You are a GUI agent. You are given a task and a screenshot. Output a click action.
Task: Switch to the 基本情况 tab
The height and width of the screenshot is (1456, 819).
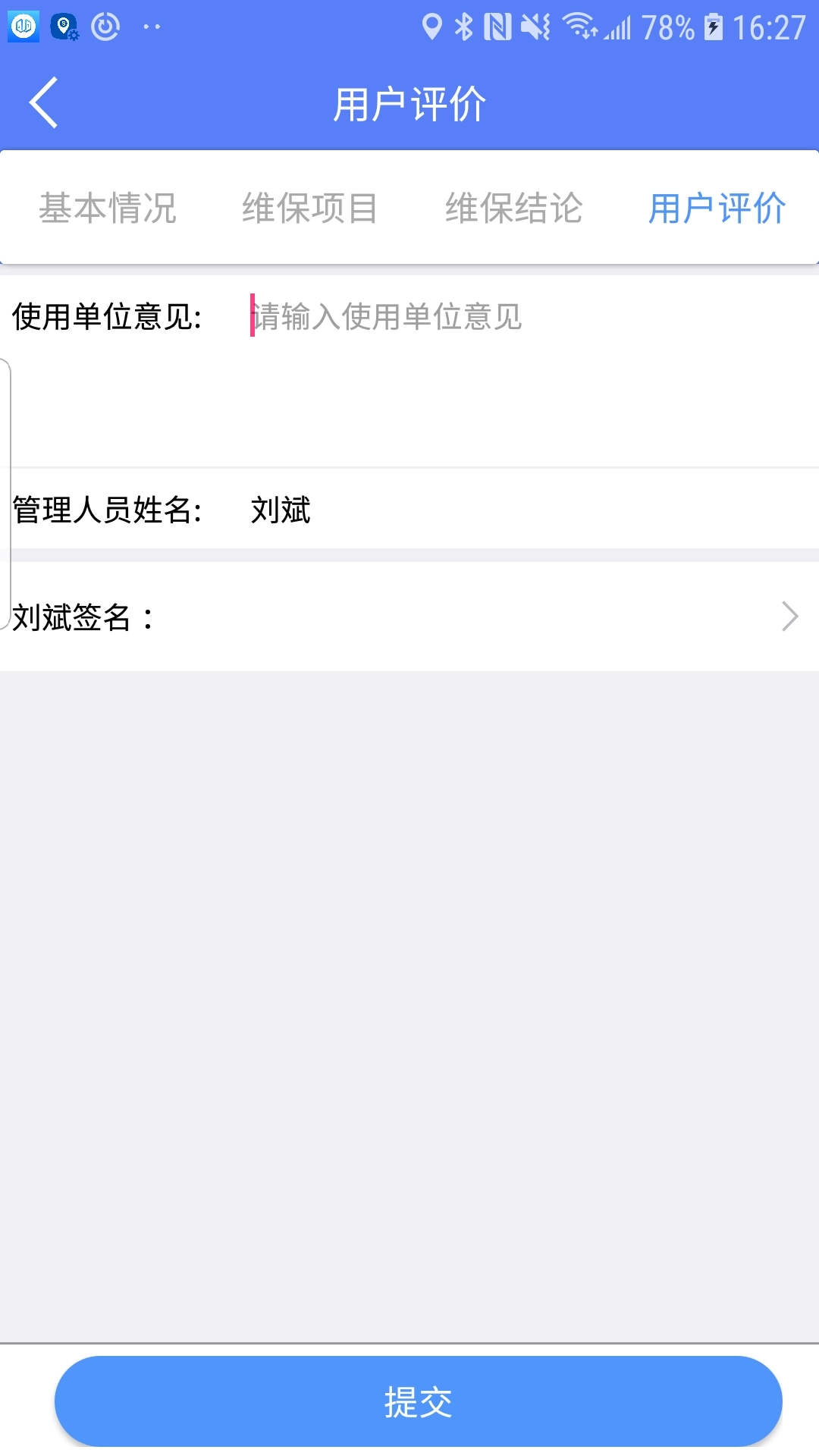[x=110, y=208]
